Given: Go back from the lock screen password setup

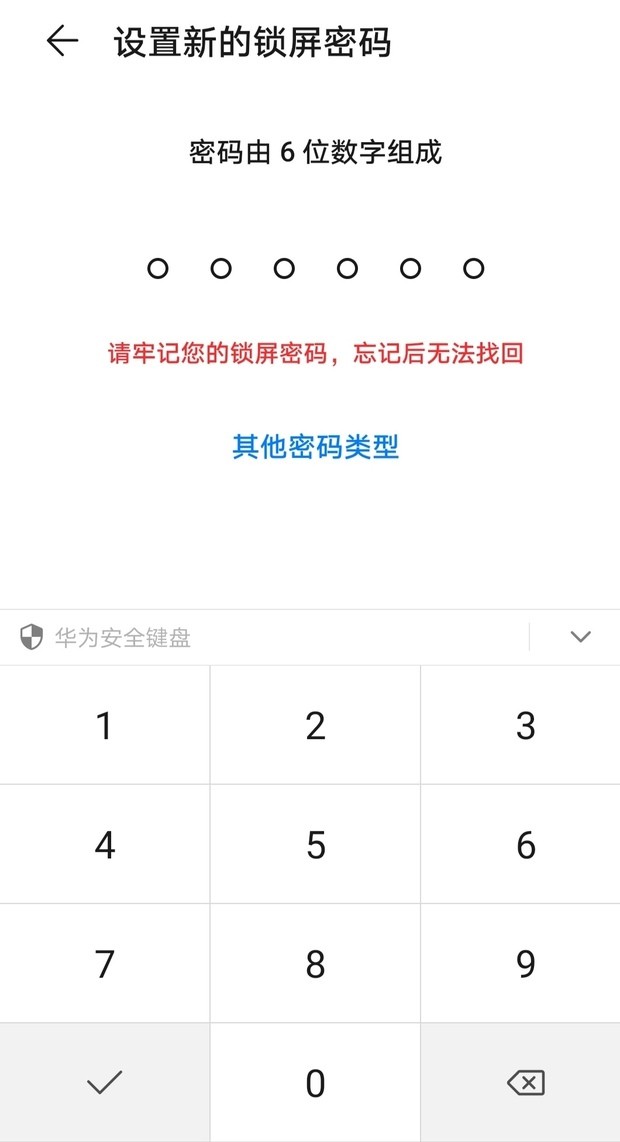Looking at the screenshot, I should pyautogui.click(x=62, y=42).
